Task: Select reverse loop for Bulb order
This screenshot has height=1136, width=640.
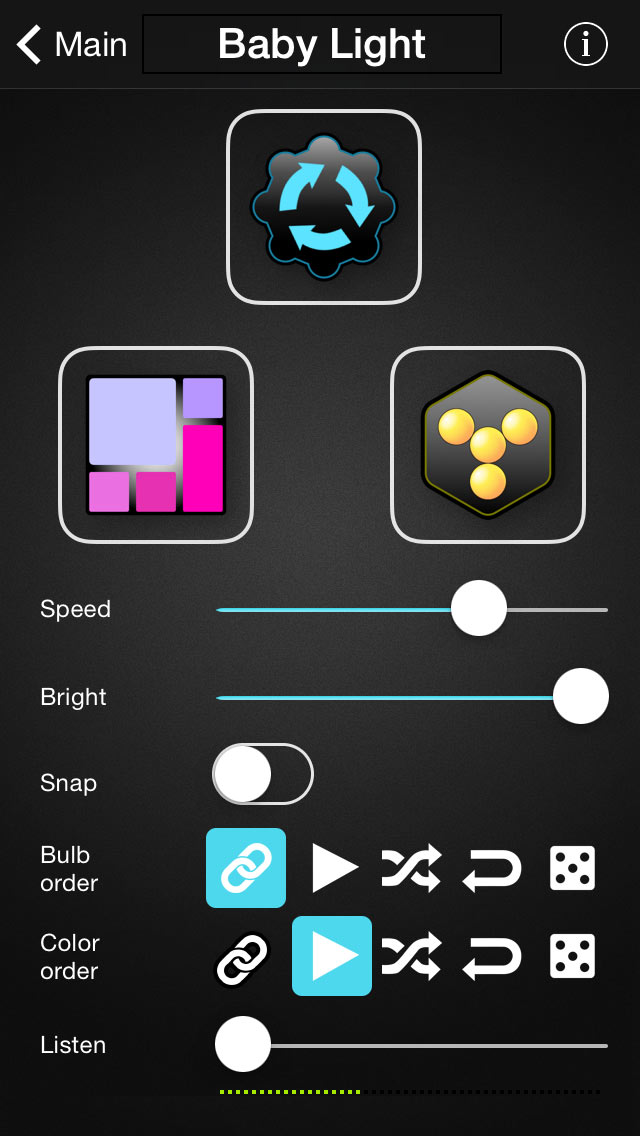Action: pyautogui.click(x=492, y=870)
